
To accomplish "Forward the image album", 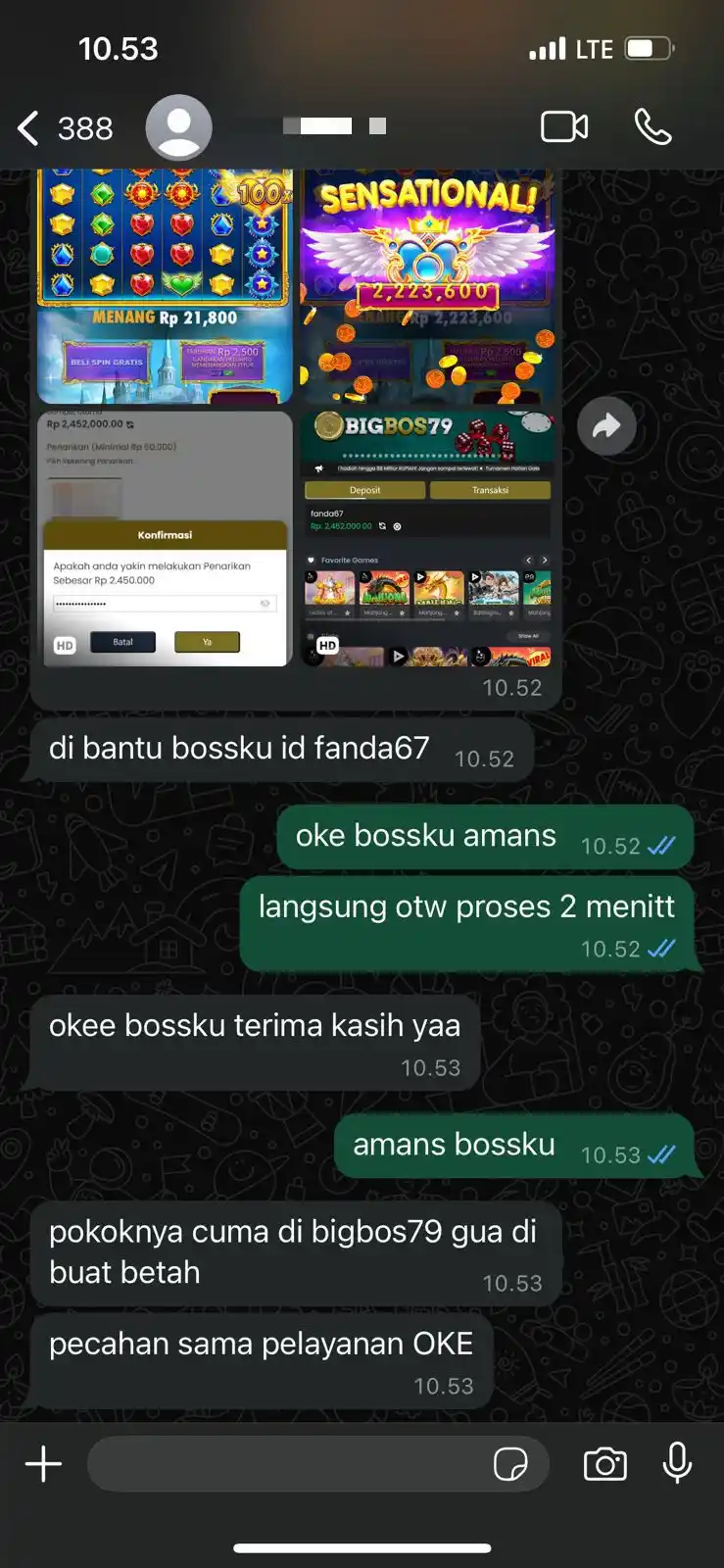I will click(606, 425).
